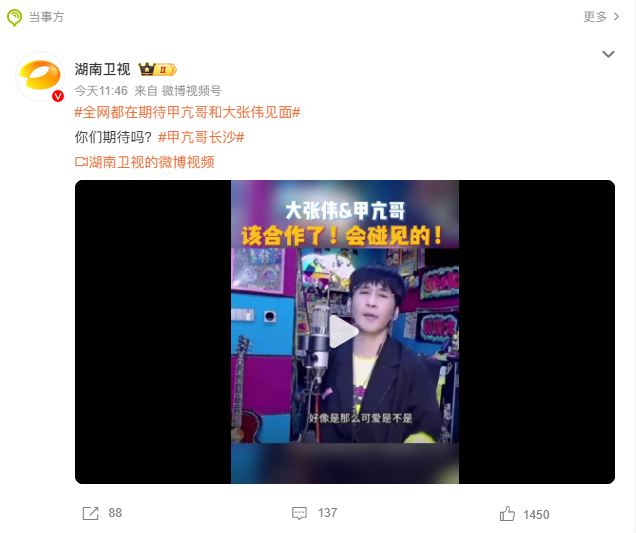Open the 微博视频号 source link
Viewport: 636px width, 533px height.
(192, 90)
